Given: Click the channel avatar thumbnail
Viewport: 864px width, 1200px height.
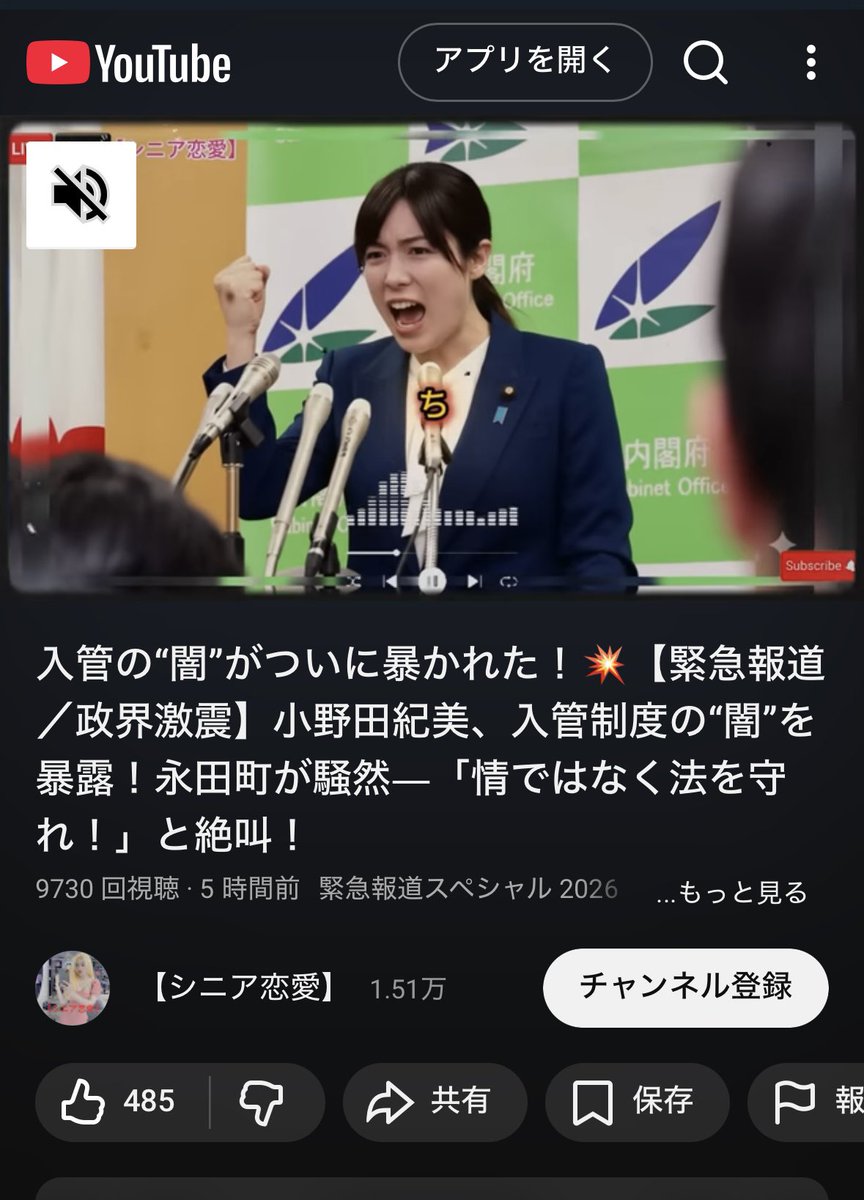Looking at the screenshot, I should tap(70, 986).
